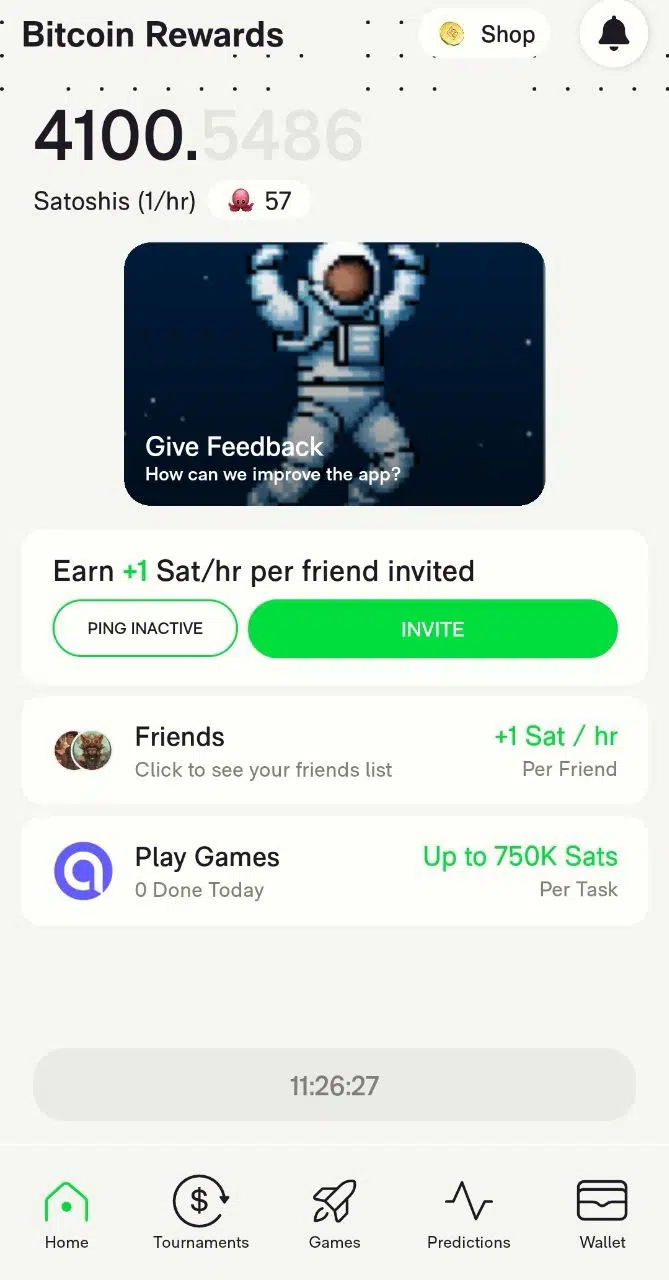Screen dimensions: 669x1280
Task: Switch to the Tournaments tab
Action: click(x=200, y=1213)
